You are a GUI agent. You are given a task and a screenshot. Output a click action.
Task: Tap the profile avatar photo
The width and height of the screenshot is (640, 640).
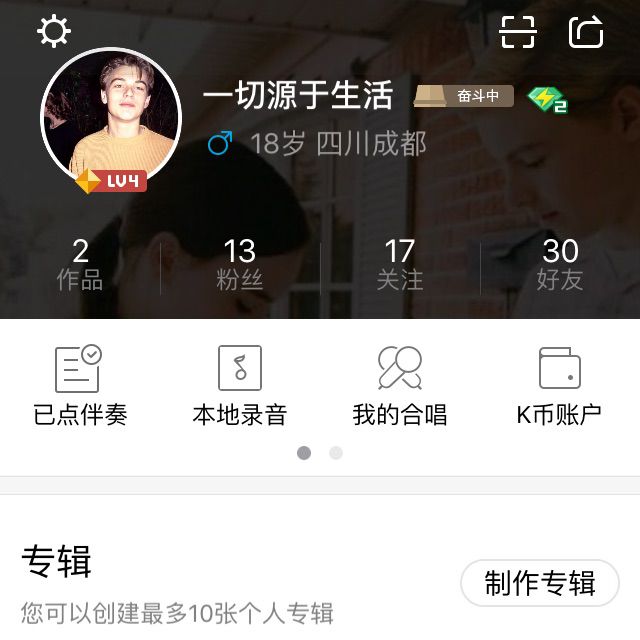(x=111, y=118)
